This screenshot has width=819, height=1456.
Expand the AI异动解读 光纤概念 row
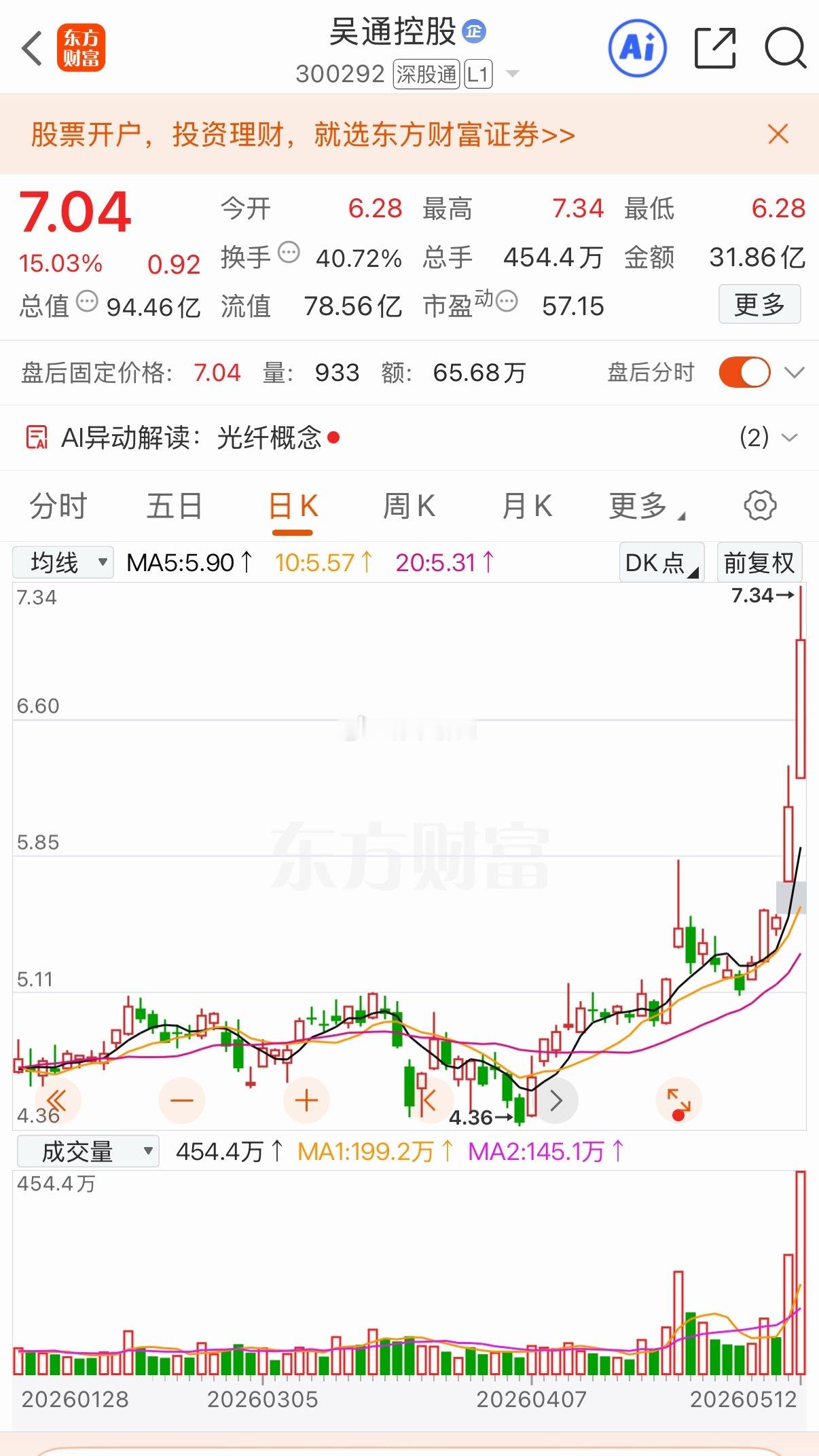click(x=409, y=438)
